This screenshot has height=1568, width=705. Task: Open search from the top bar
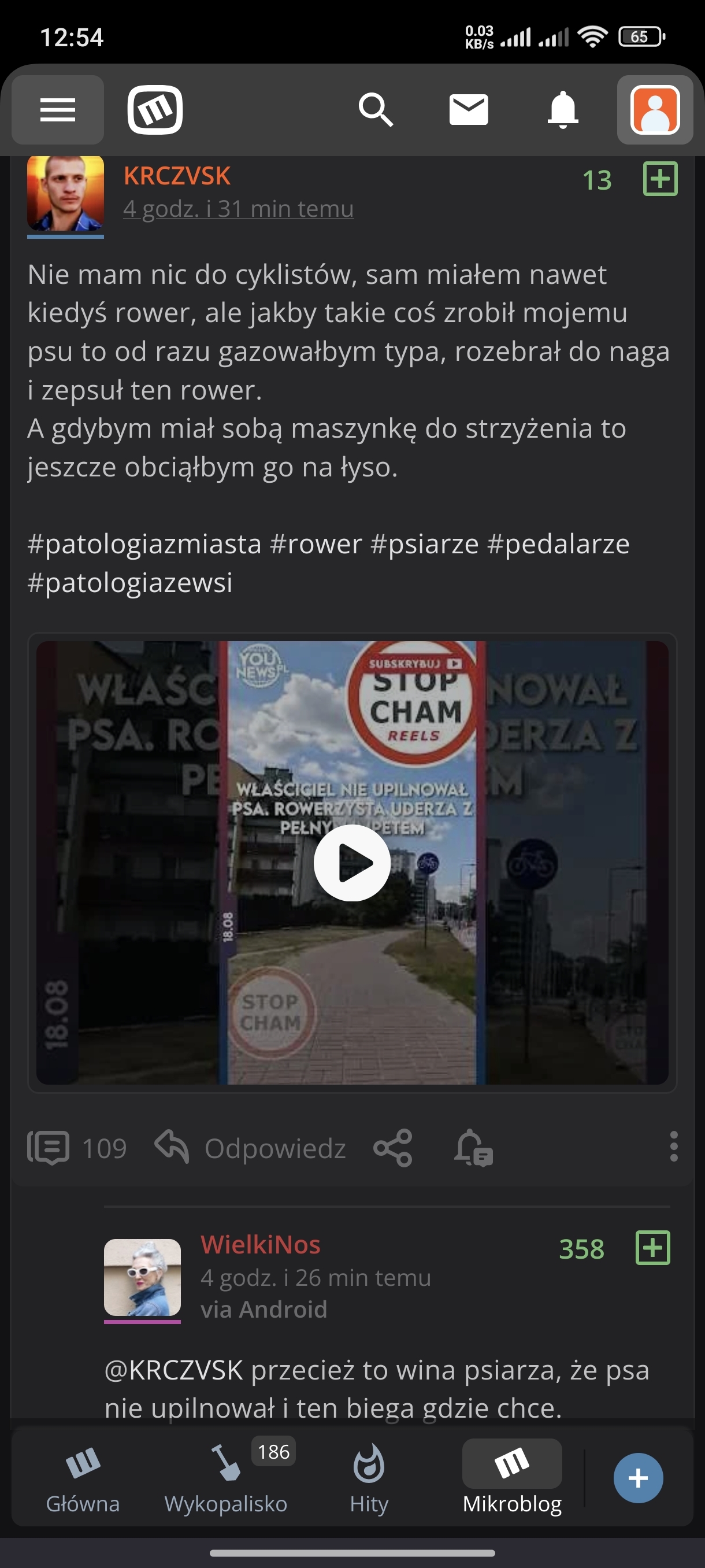click(x=375, y=110)
